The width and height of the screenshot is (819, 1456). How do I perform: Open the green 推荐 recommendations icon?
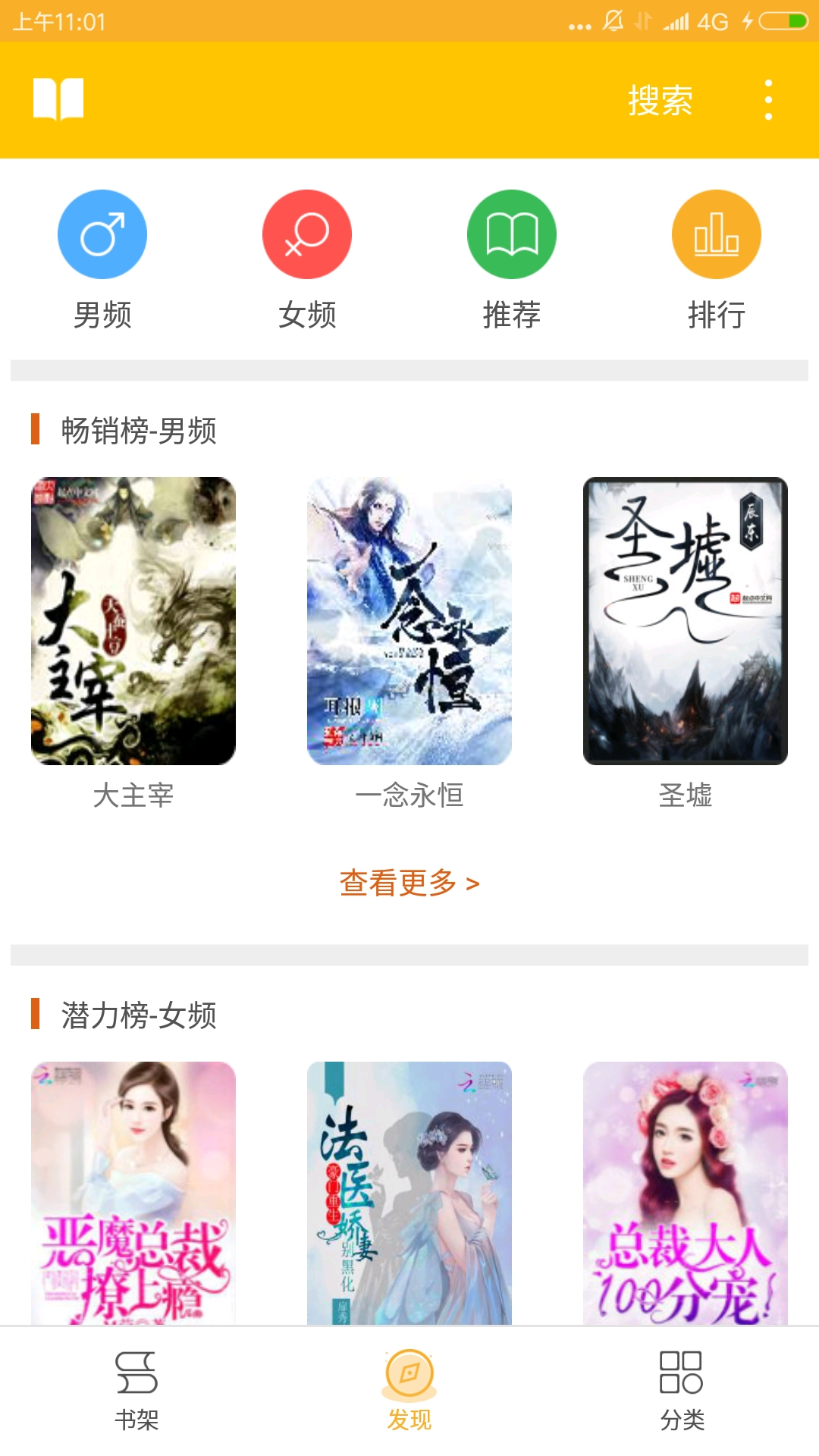(512, 234)
